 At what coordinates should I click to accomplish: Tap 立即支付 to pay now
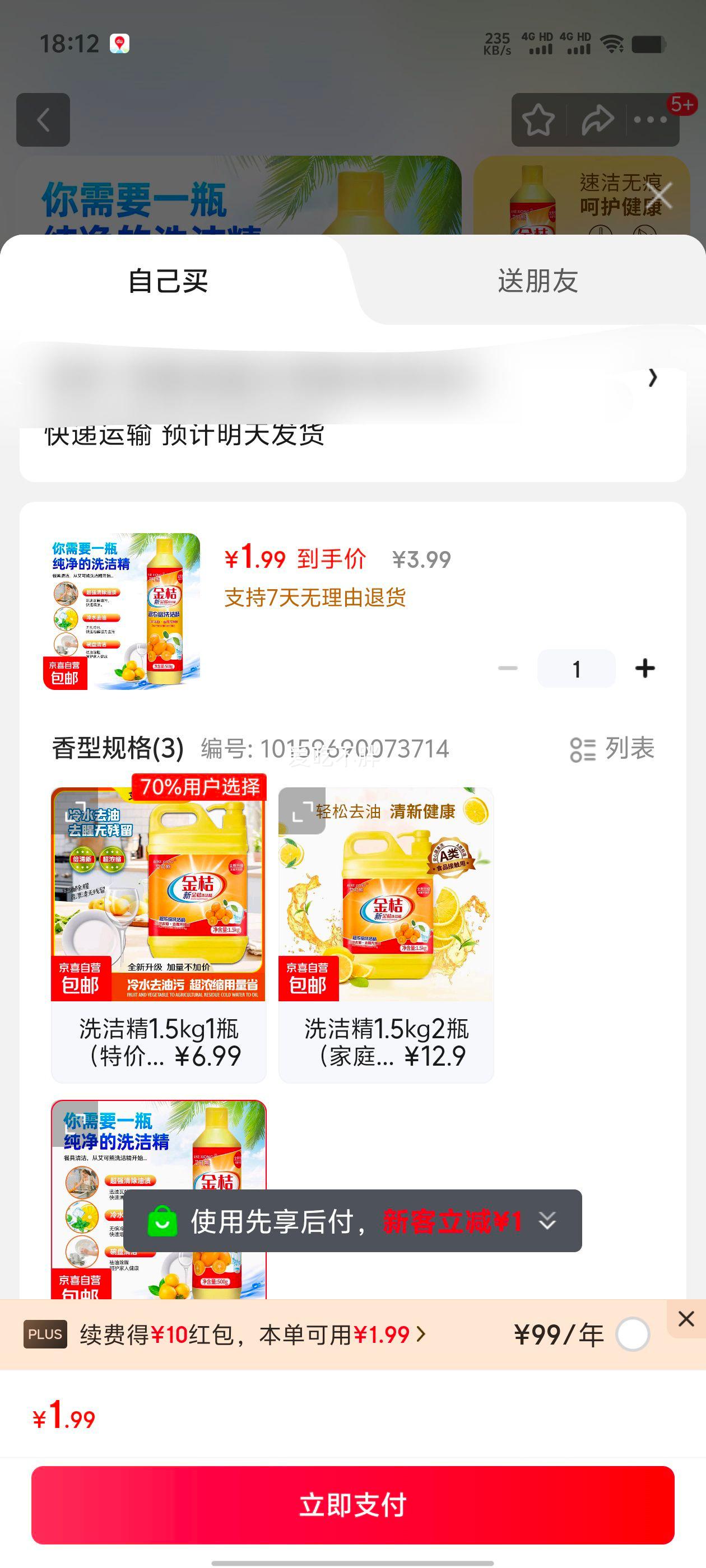click(x=352, y=1505)
